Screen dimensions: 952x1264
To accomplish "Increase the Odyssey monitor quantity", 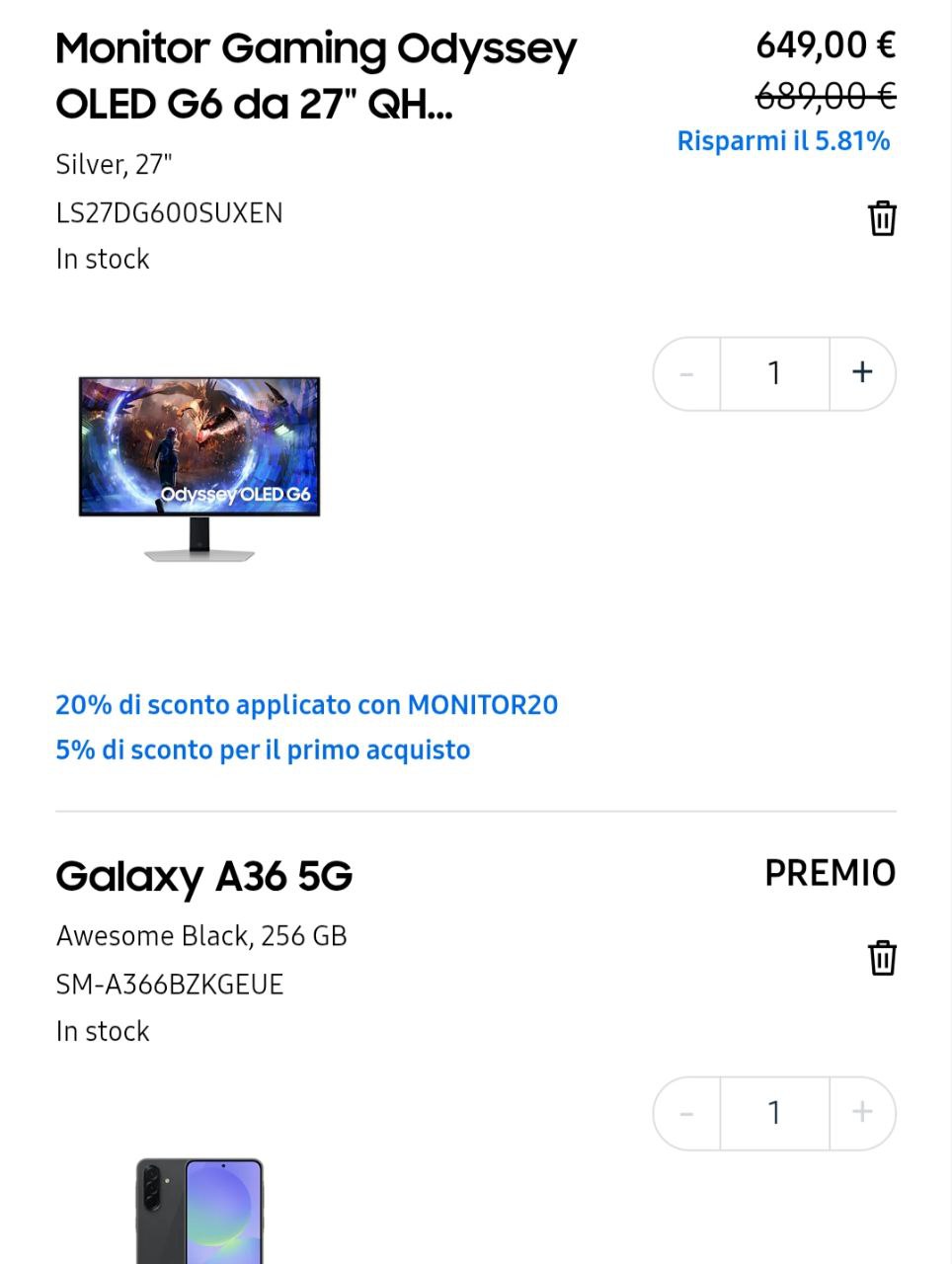I will point(862,372).
